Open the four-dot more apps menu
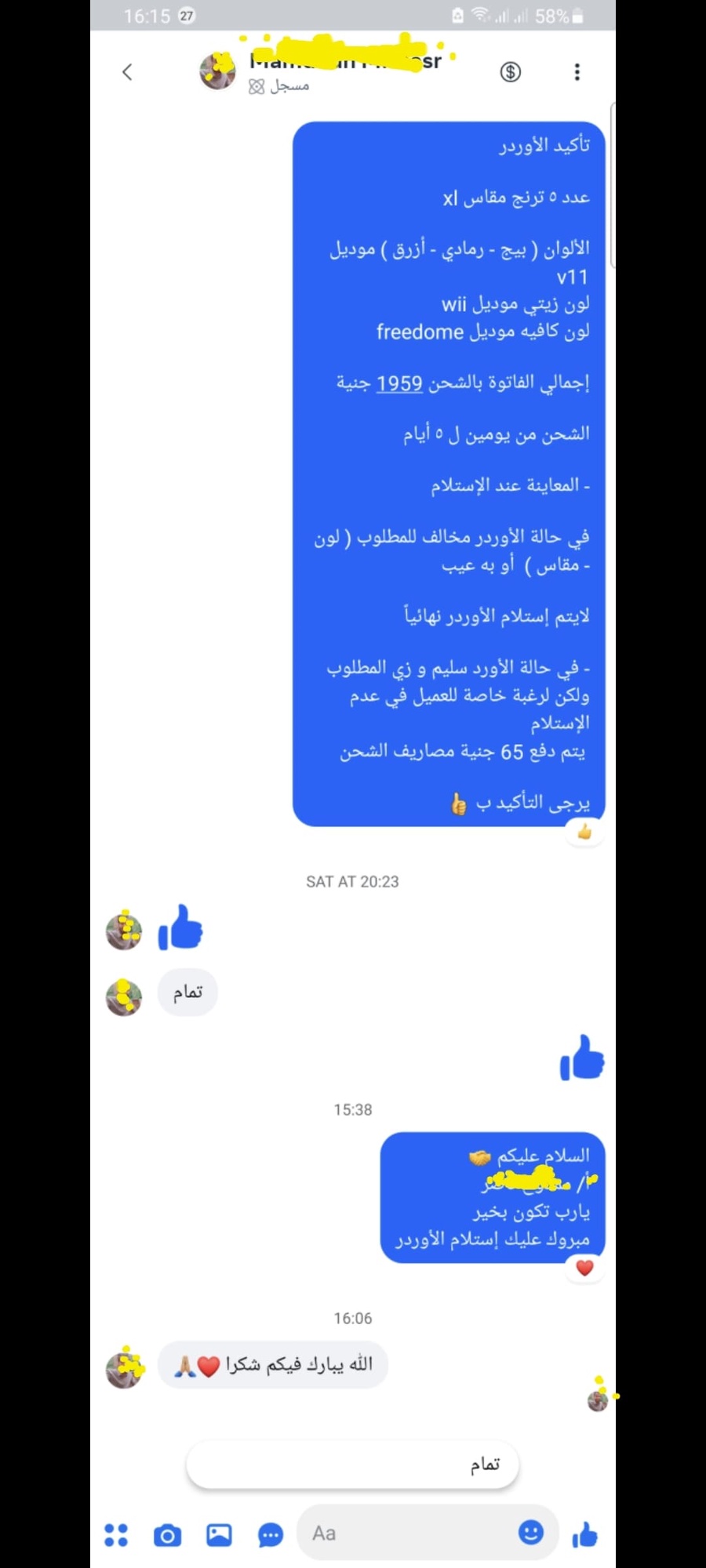The height and width of the screenshot is (1568, 706). coord(116,1534)
